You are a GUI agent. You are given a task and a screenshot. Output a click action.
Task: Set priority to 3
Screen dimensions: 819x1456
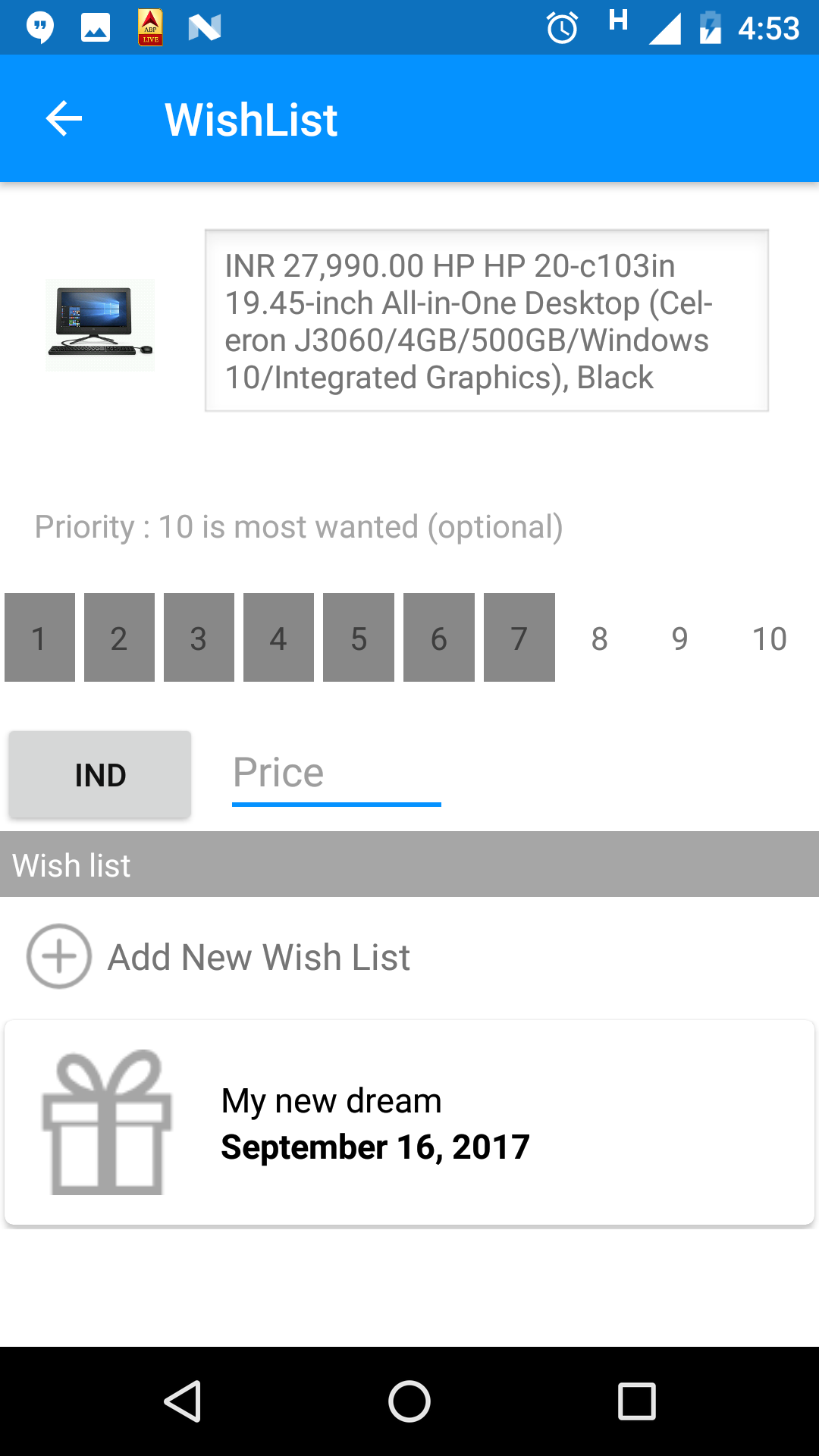point(199,638)
